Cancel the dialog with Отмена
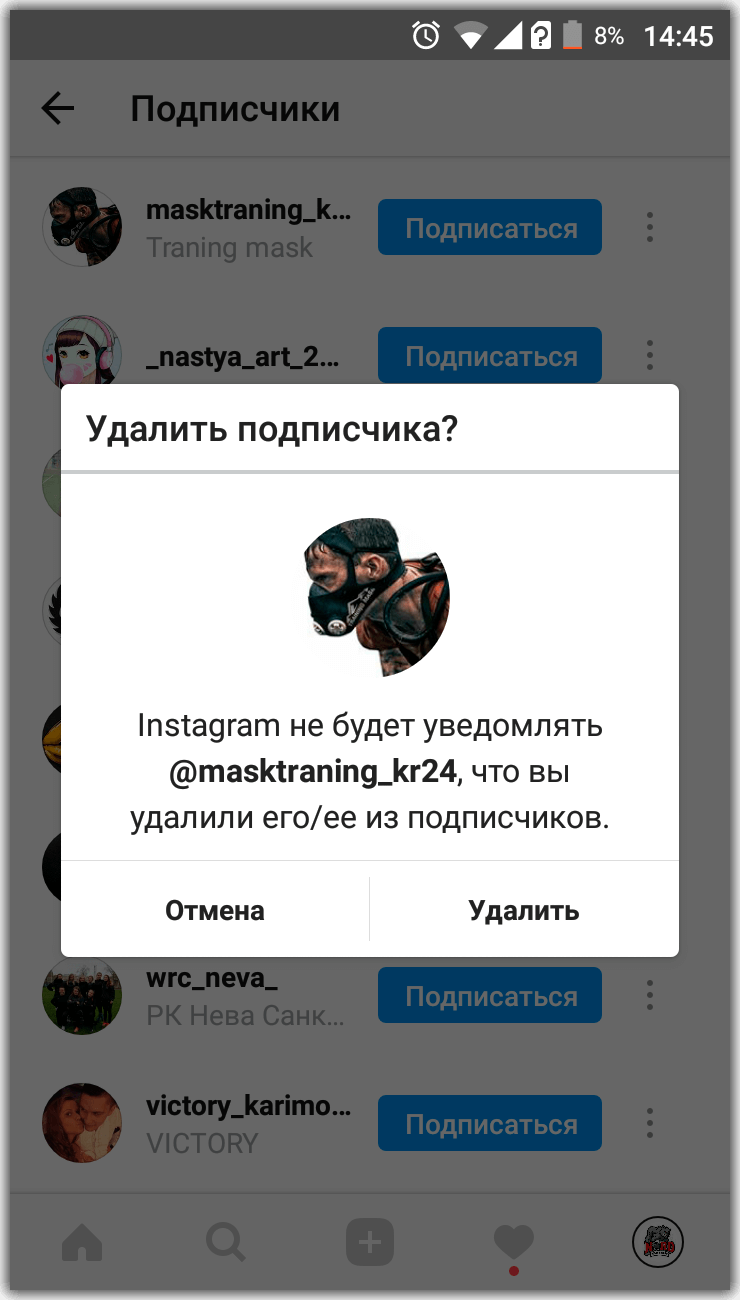This screenshot has width=740, height=1300. (215, 910)
